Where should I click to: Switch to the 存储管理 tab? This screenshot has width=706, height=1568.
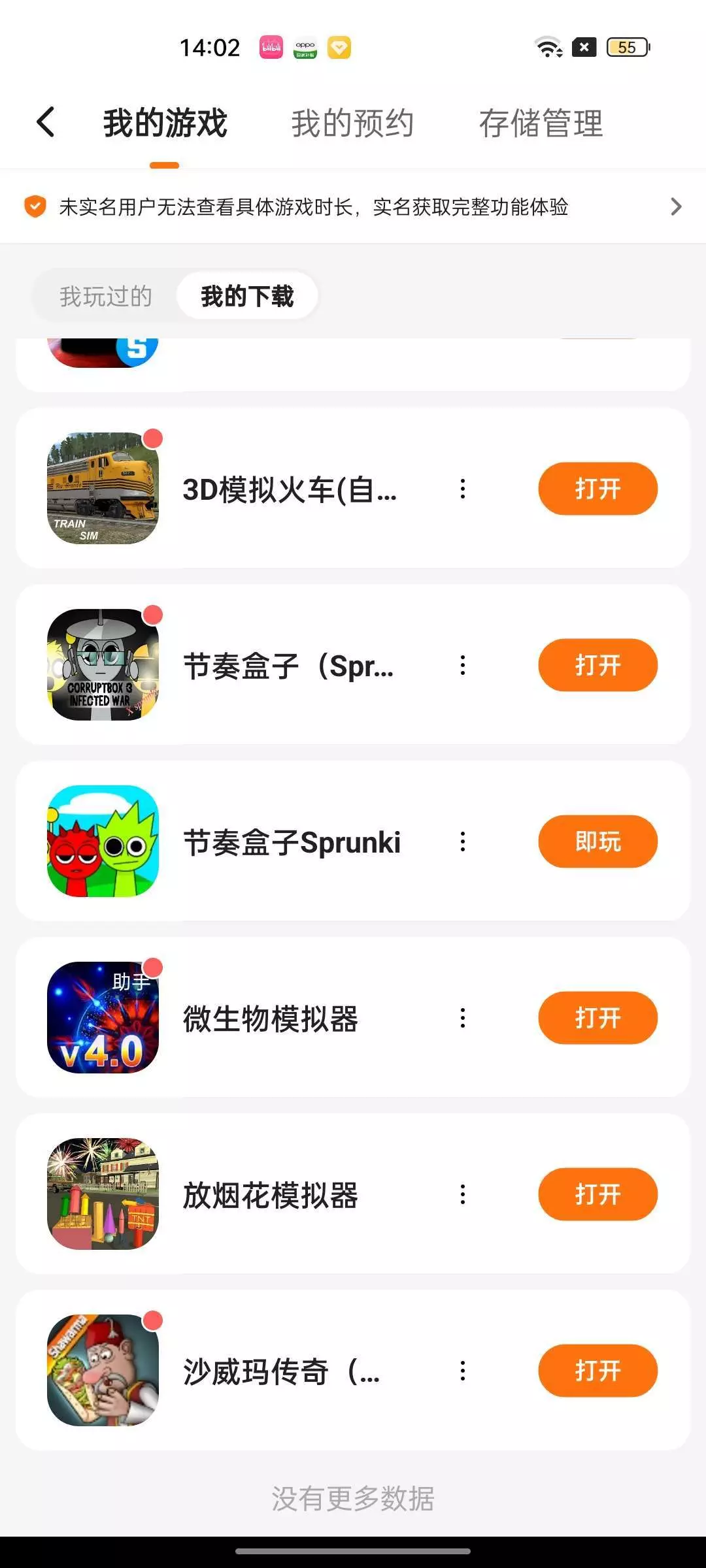[541, 123]
